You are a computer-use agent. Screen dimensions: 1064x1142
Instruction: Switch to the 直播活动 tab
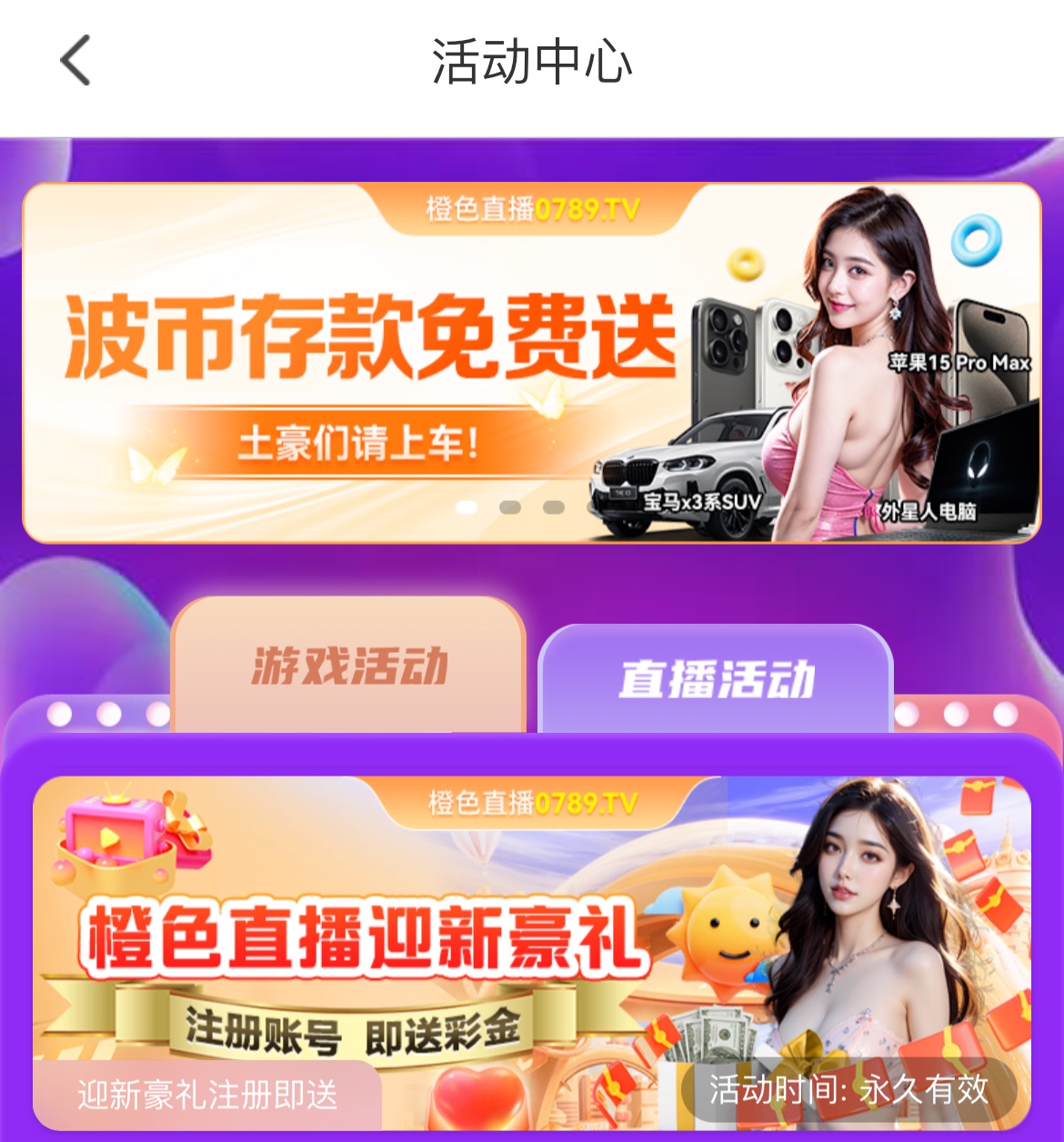(716, 680)
